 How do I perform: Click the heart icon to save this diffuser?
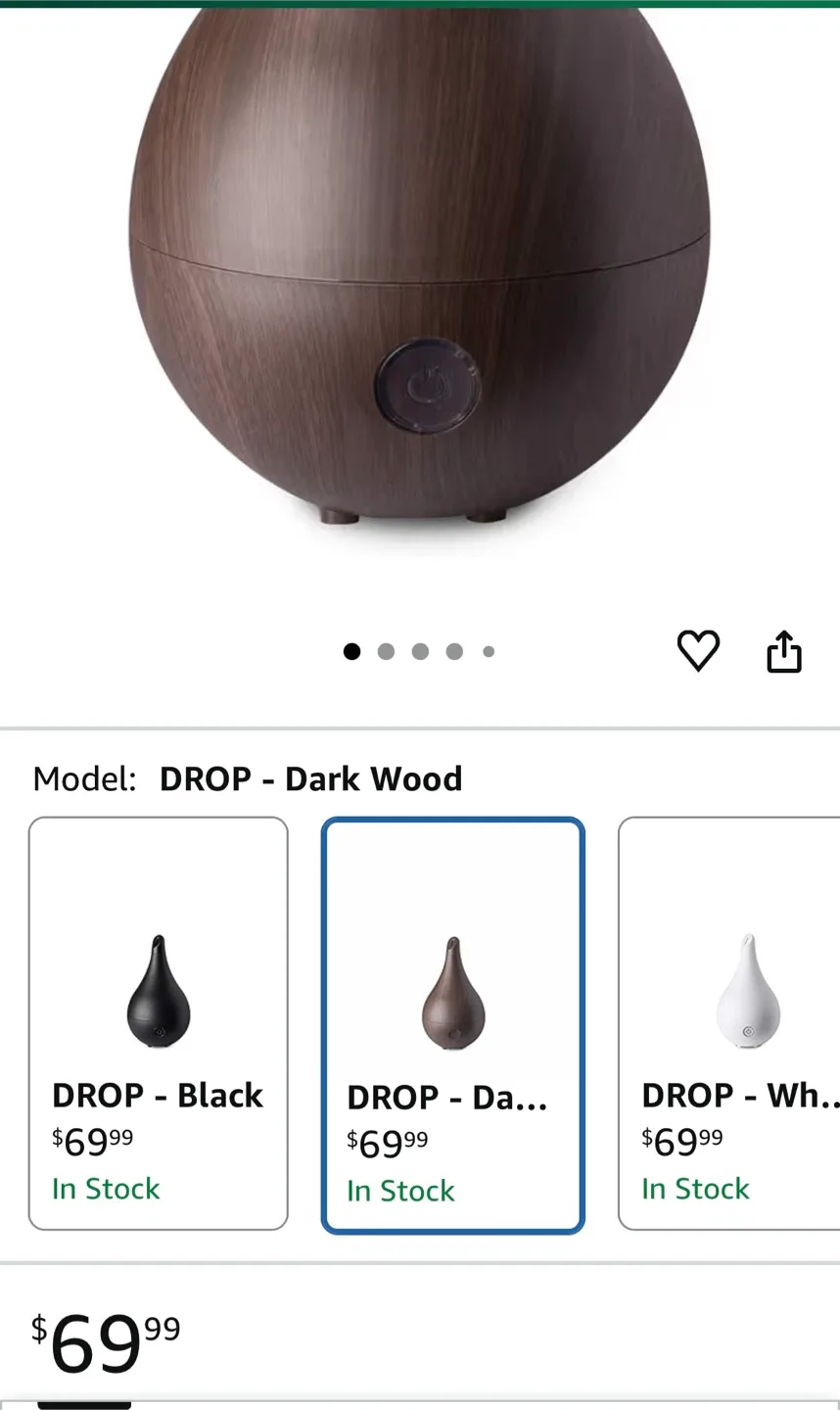pyautogui.click(x=699, y=651)
